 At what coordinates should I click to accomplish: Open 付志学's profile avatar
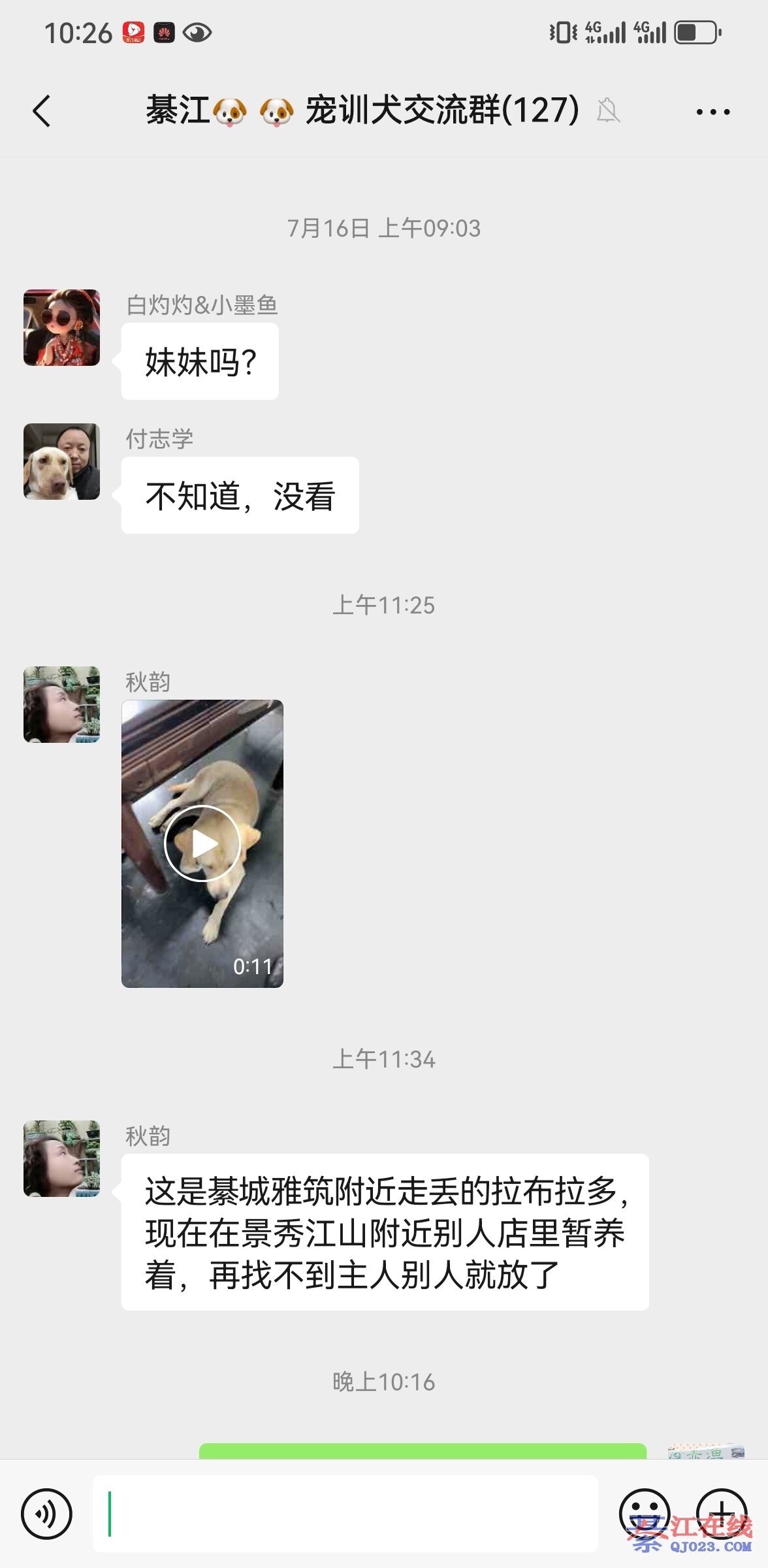click(x=62, y=461)
